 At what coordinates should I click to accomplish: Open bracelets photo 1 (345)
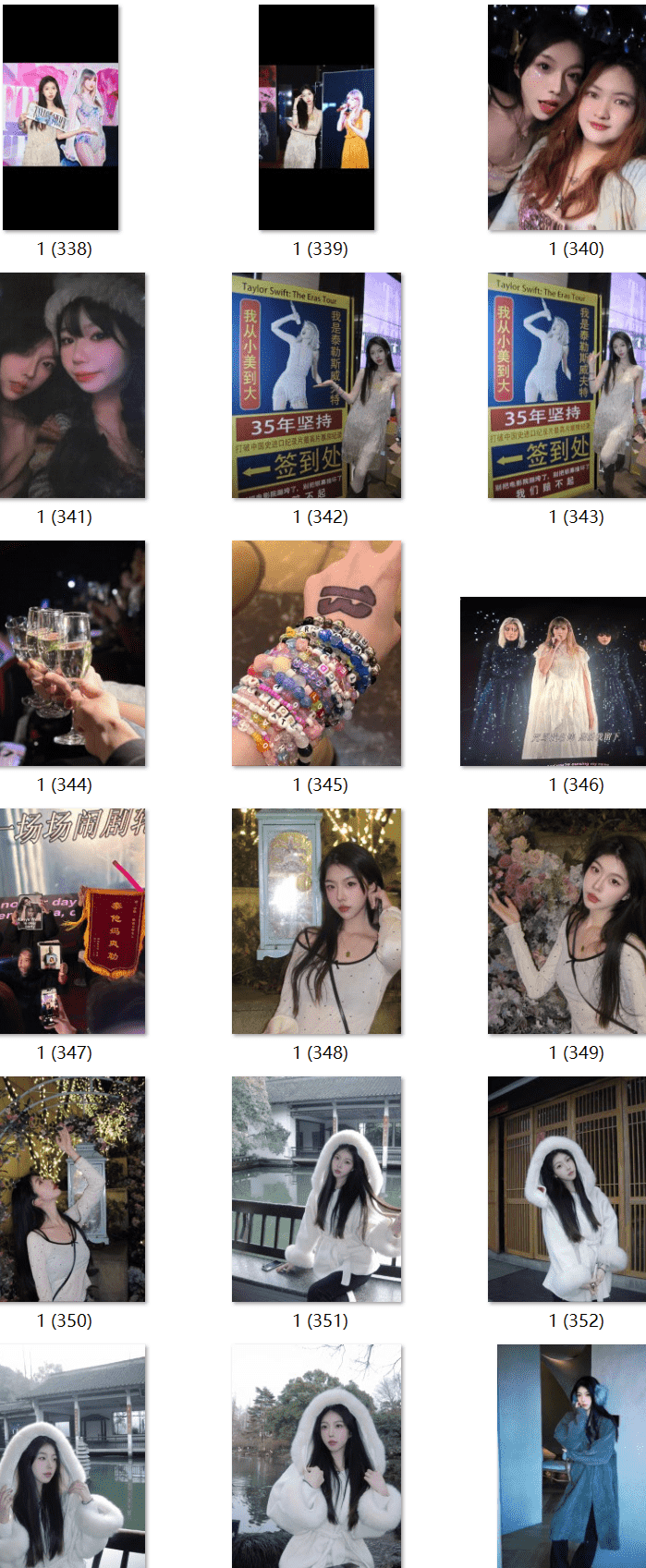[x=317, y=653]
